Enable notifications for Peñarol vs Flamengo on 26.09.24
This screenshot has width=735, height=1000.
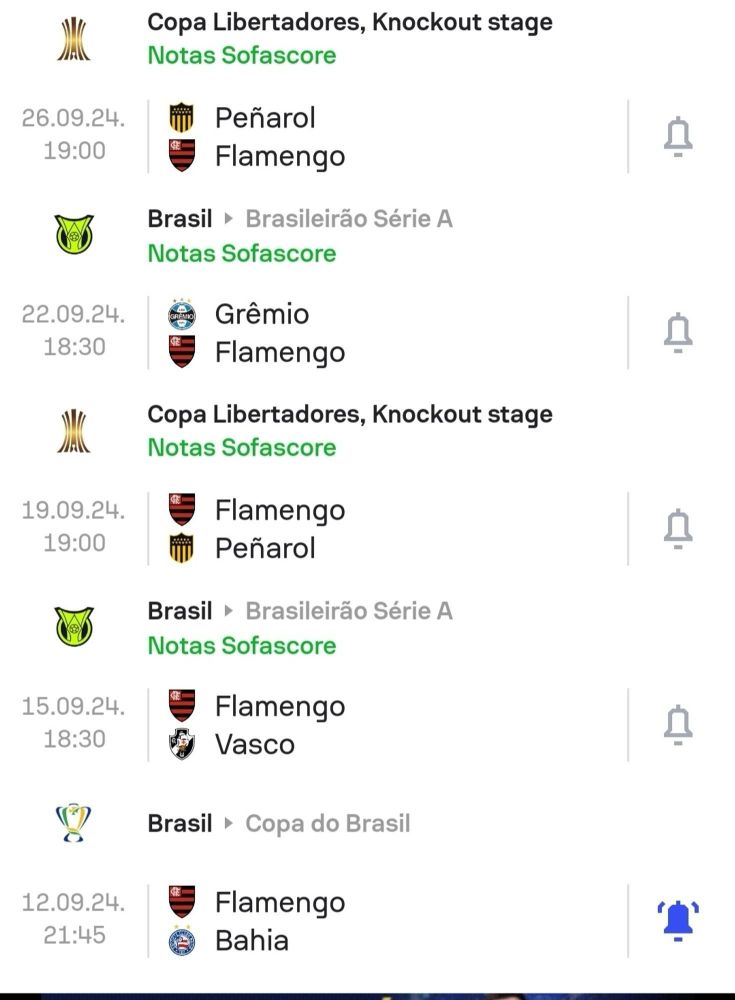click(678, 137)
